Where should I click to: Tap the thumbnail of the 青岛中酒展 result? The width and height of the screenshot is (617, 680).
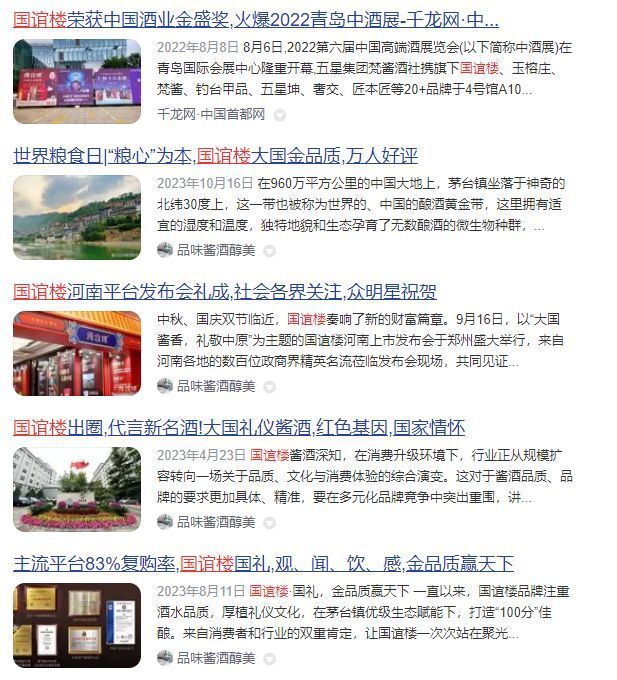coord(77,82)
